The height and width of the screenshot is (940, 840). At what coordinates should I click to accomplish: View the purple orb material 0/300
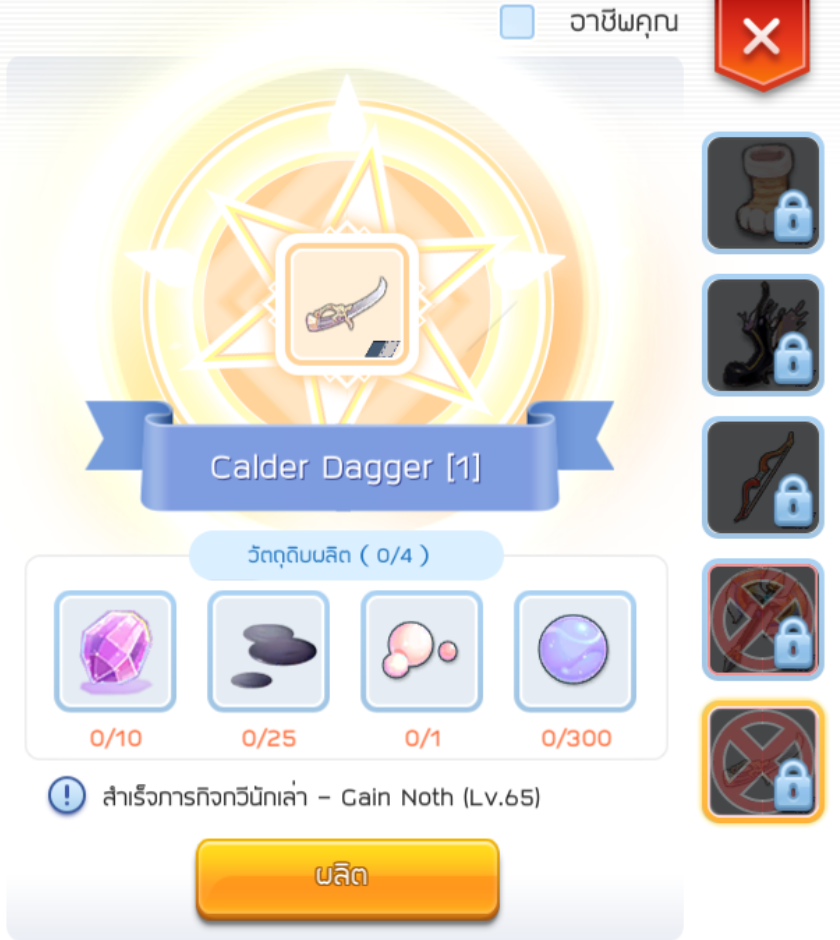pos(574,650)
